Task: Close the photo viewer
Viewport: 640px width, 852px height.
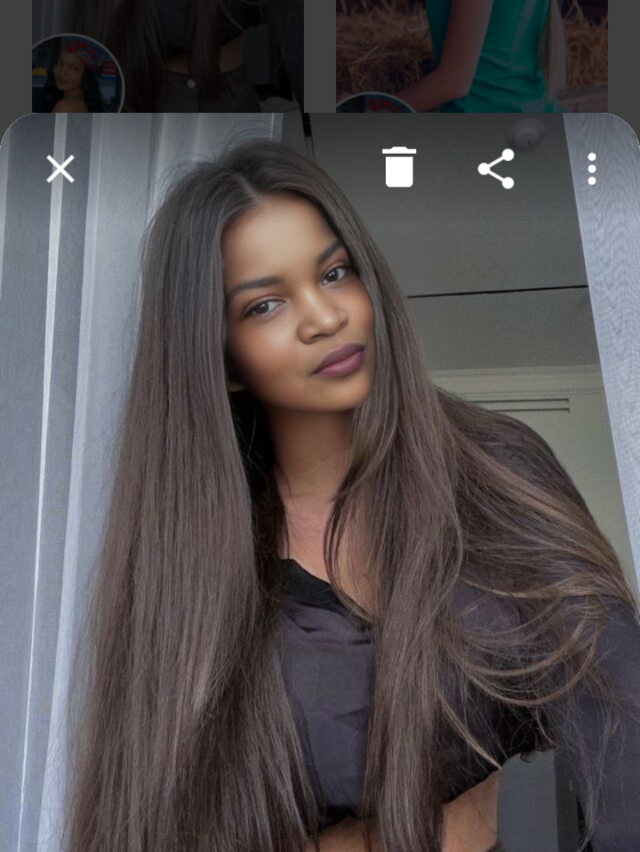Action: click(x=60, y=169)
